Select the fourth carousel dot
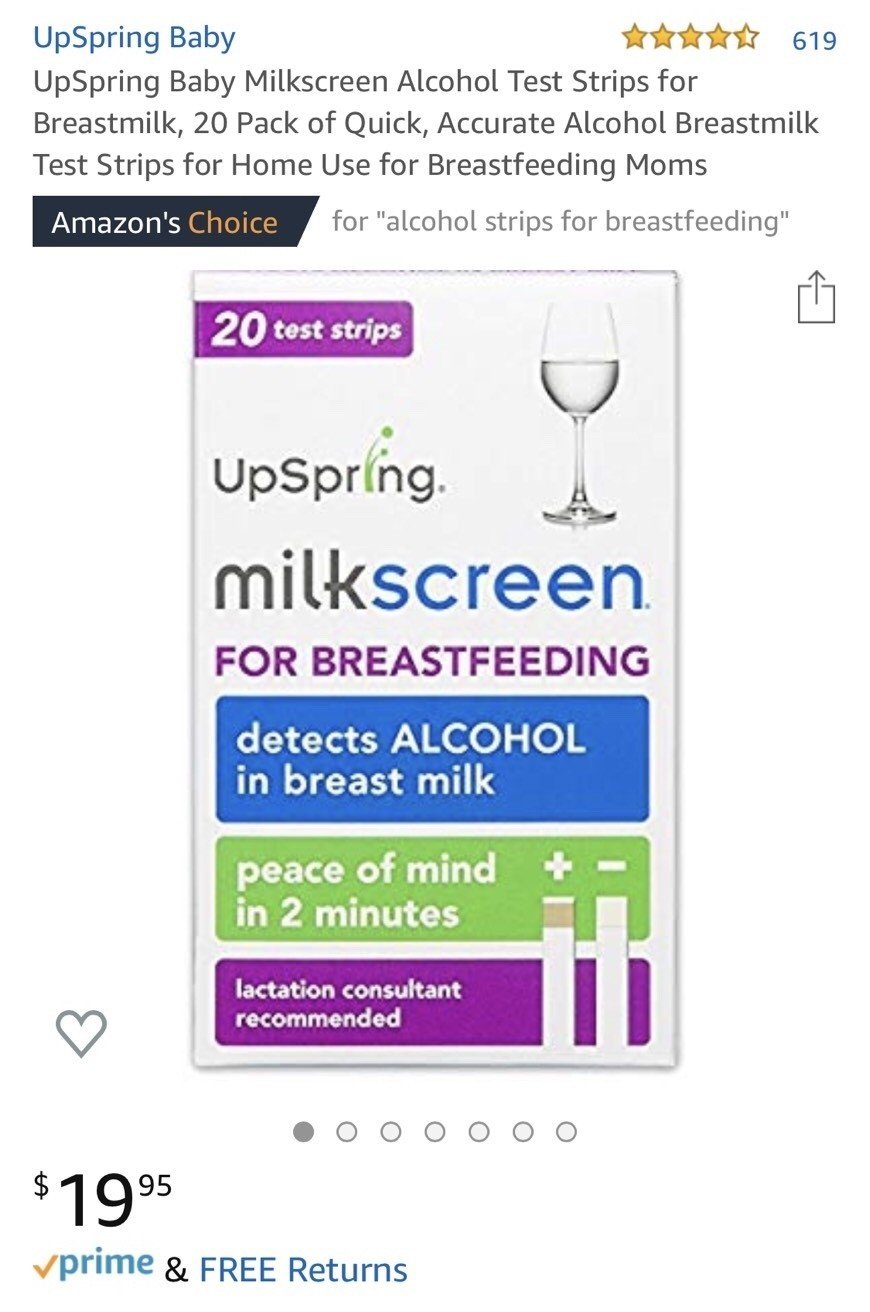This screenshot has height=1312, width=870. 434,1132
